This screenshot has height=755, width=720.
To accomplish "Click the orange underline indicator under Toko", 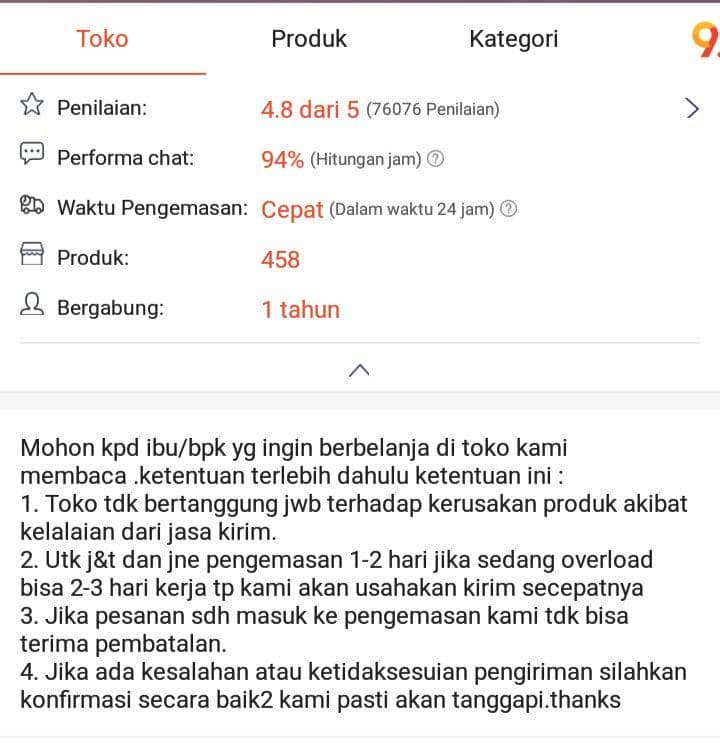I will click(102, 71).
